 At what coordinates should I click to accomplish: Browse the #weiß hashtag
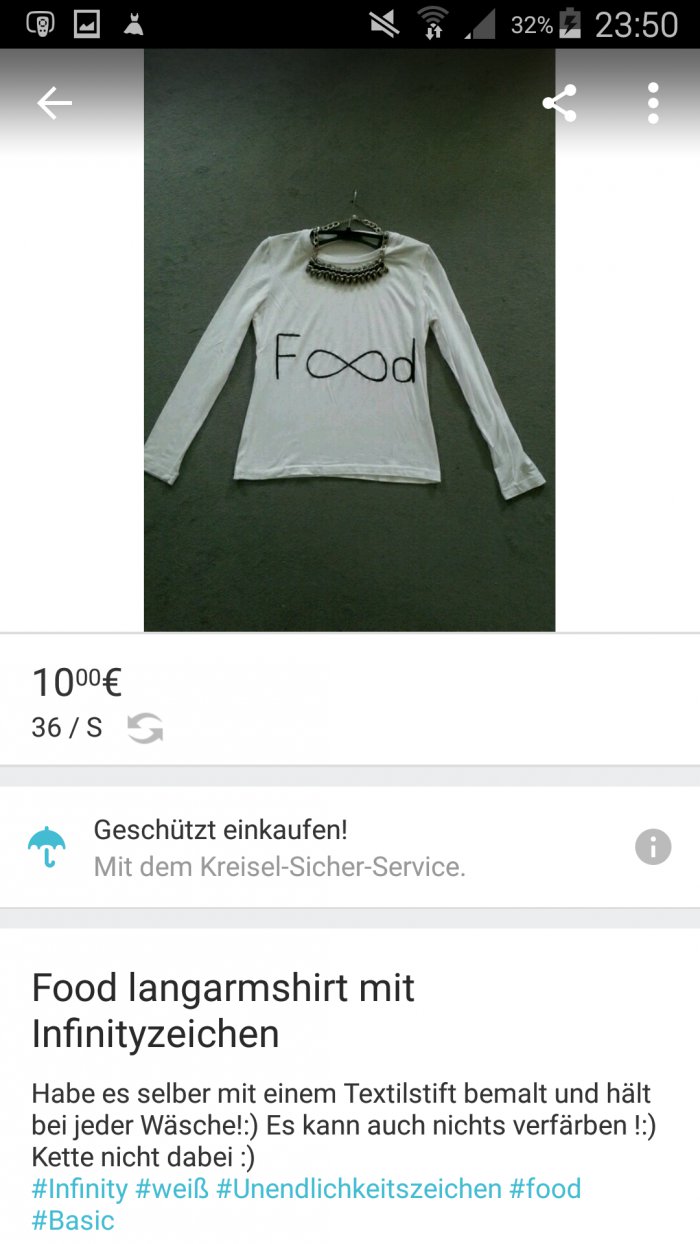172,1189
